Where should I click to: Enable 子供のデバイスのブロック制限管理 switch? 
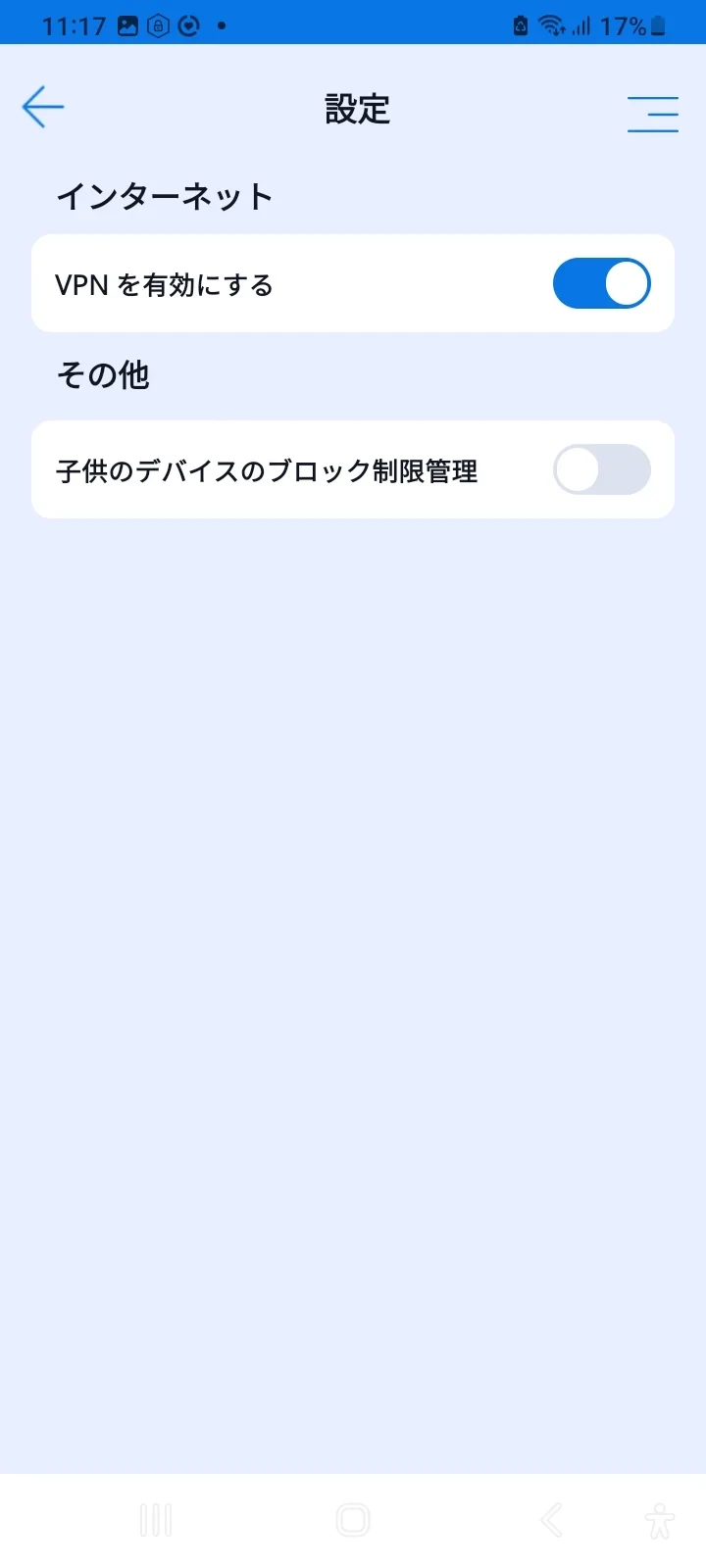tap(601, 470)
